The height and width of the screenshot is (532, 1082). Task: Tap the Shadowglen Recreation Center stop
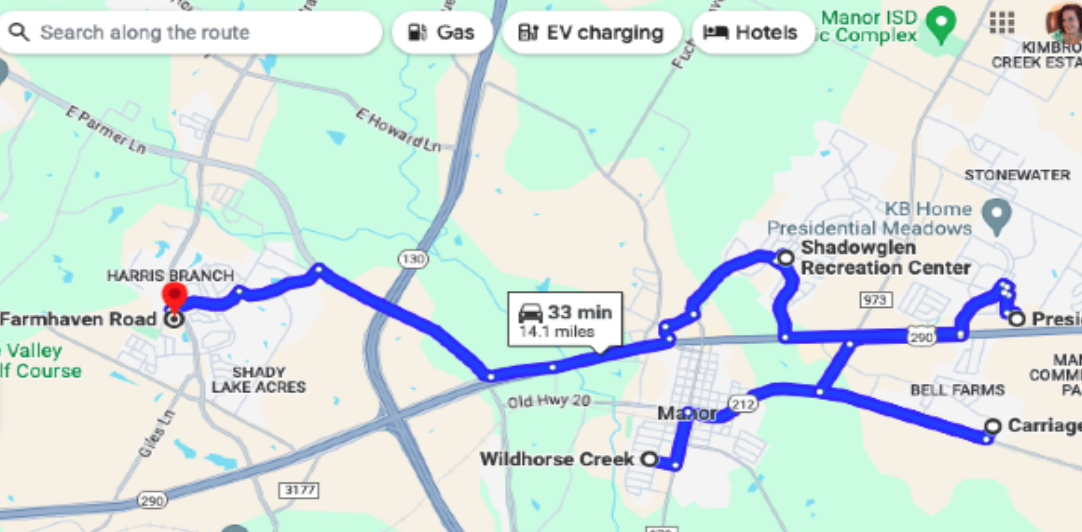click(786, 258)
